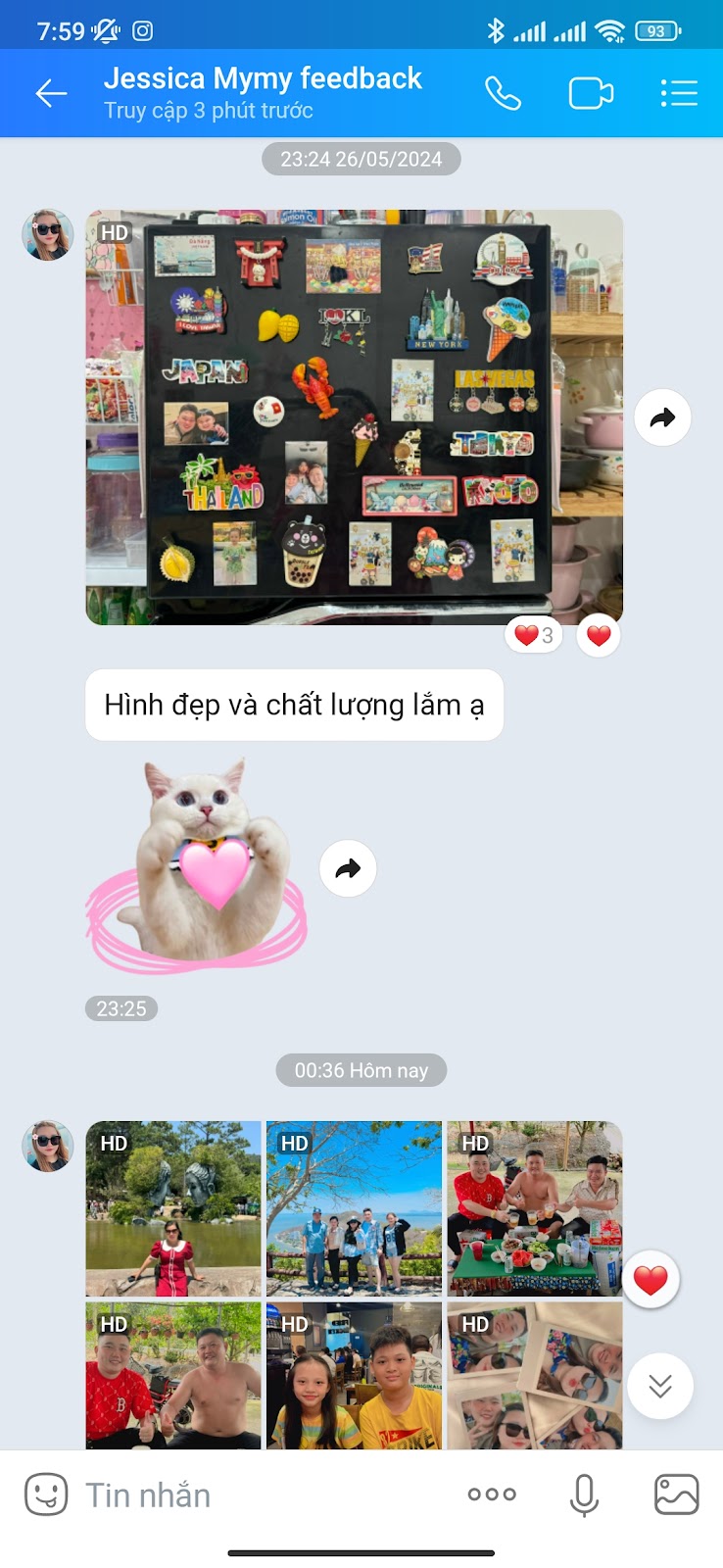Focus the Tin nhắn message field
723x1568 pixels.
click(265, 1494)
